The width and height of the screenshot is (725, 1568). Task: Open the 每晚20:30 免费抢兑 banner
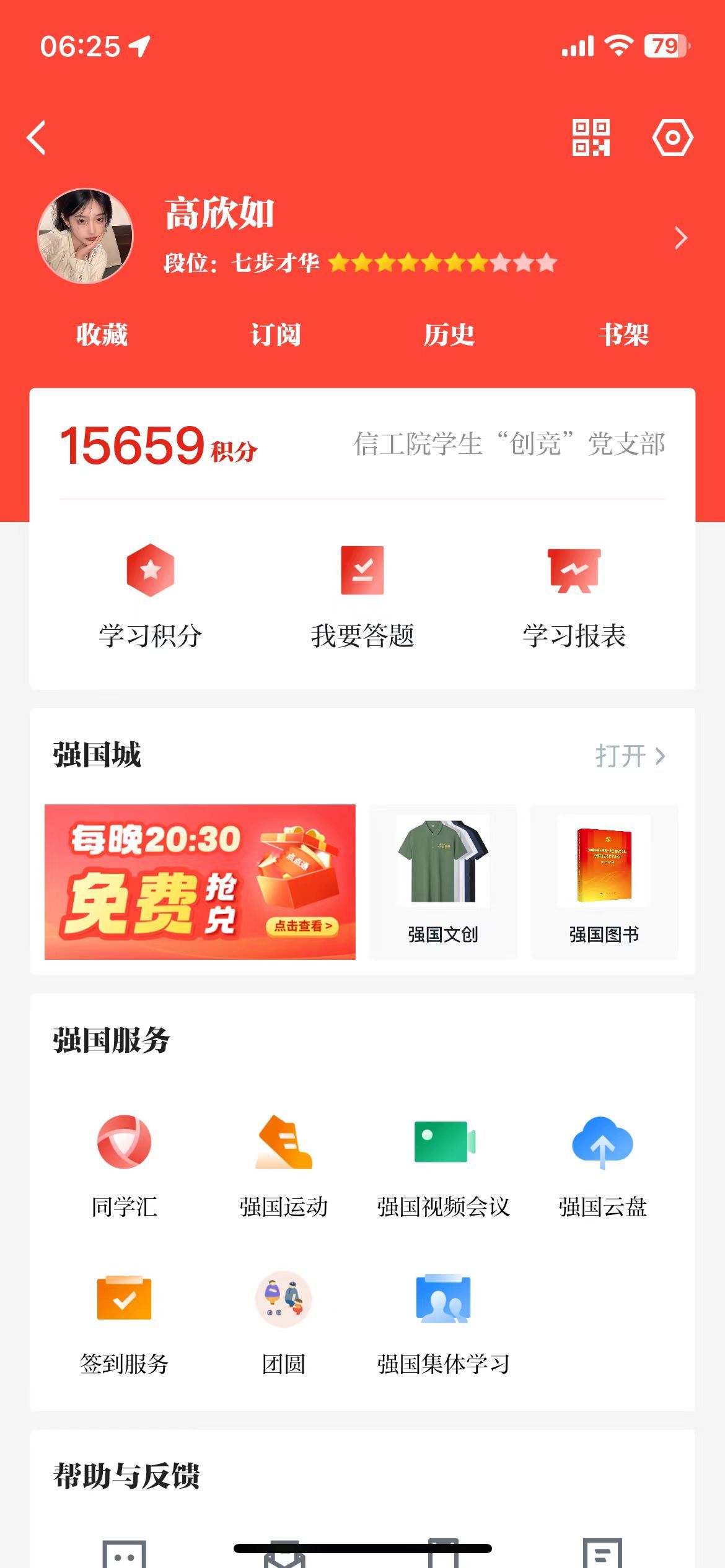pos(200,882)
